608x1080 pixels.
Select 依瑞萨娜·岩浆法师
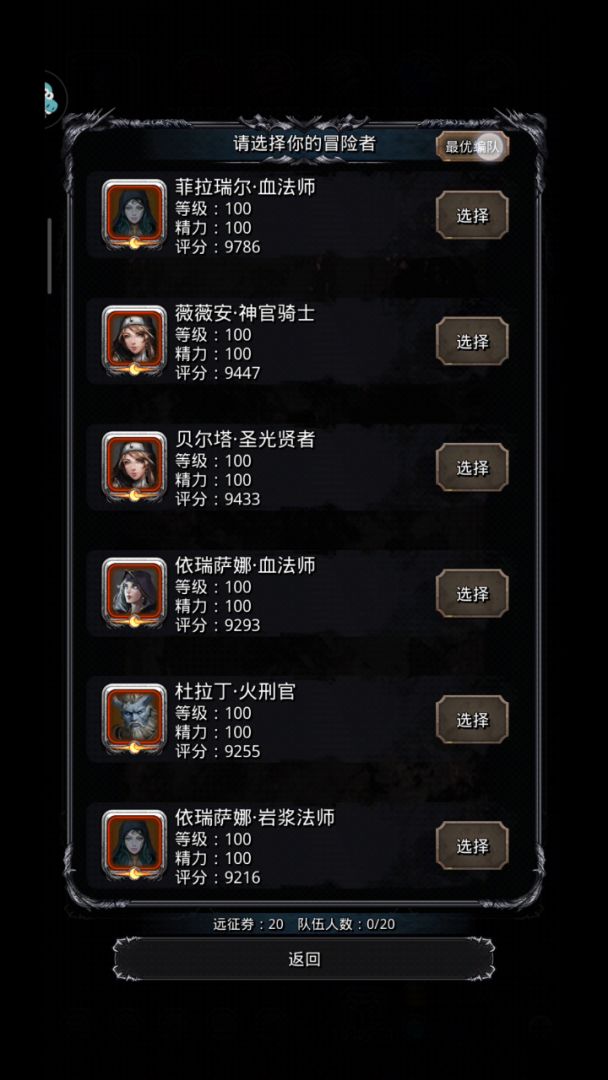tap(472, 845)
